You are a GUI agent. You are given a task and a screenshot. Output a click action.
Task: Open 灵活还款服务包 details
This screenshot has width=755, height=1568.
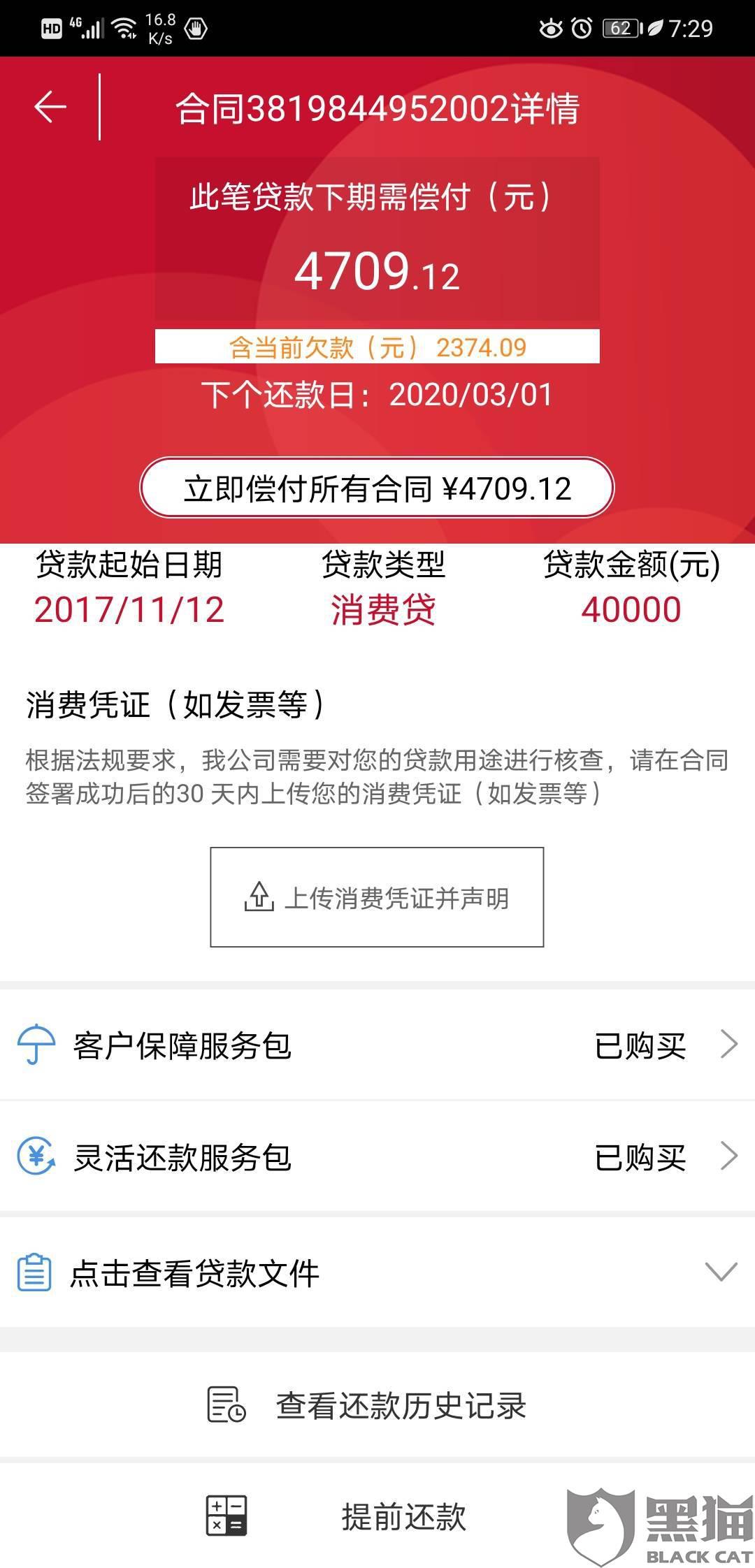click(377, 1157)
